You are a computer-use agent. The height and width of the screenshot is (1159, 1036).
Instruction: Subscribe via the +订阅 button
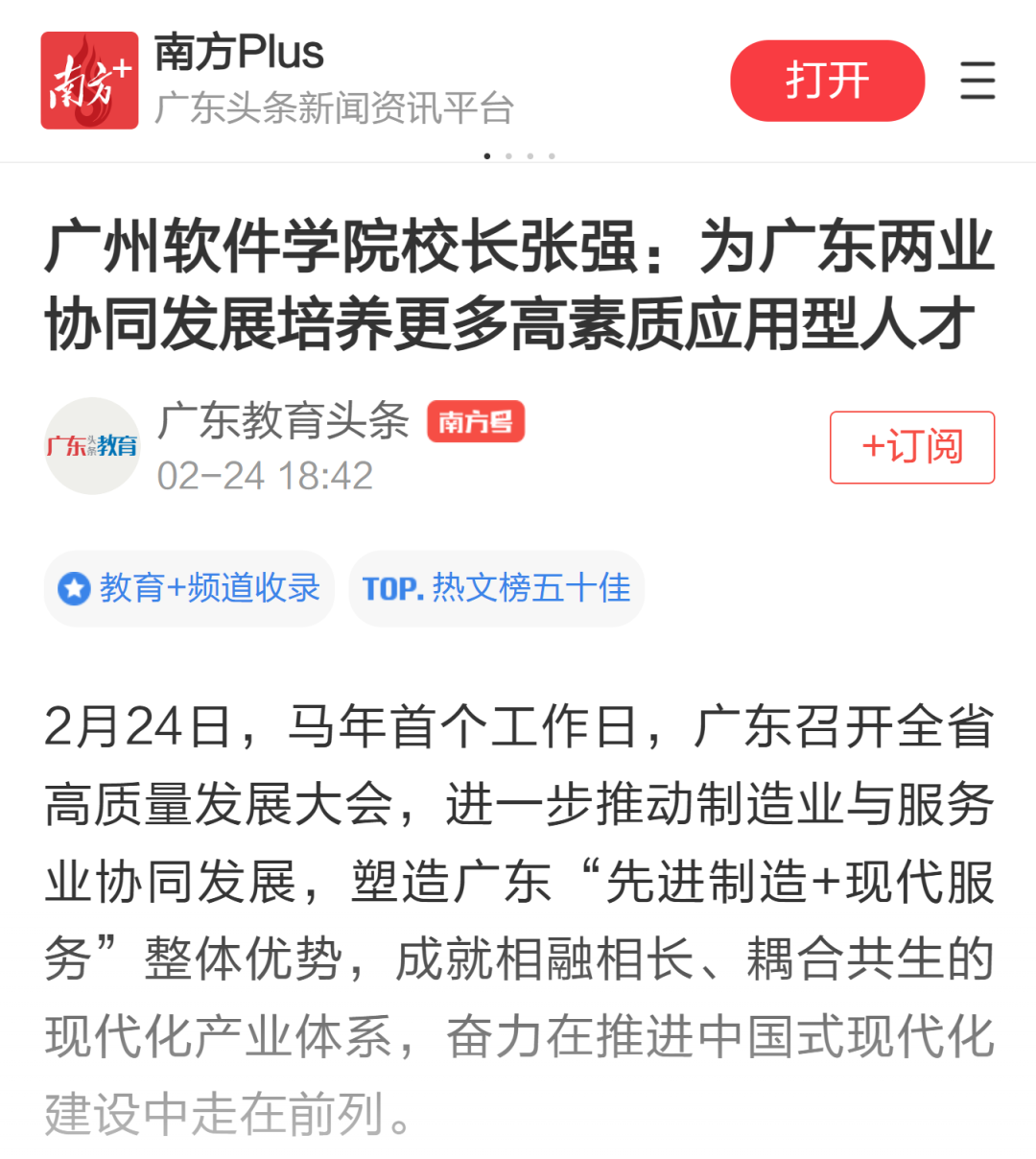click(911, 447)
